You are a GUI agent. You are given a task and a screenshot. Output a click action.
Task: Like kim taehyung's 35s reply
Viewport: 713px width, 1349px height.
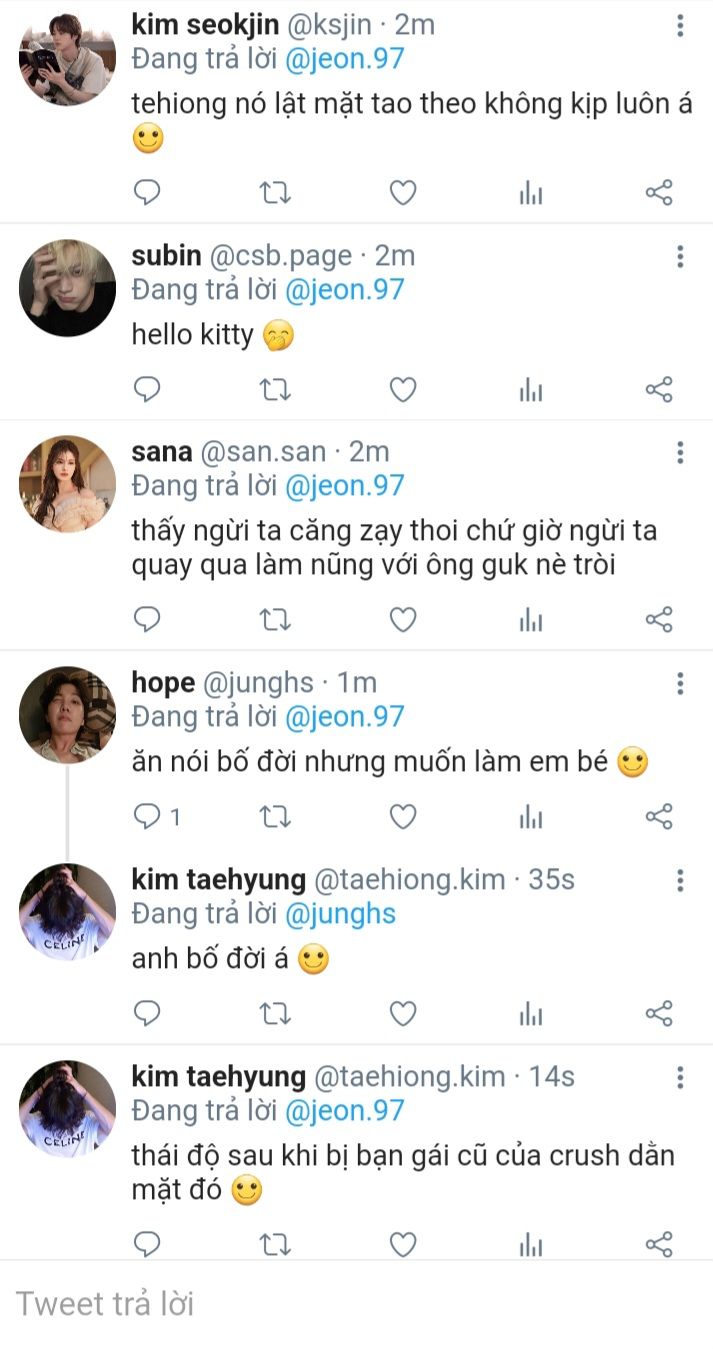pos(402,1015)
